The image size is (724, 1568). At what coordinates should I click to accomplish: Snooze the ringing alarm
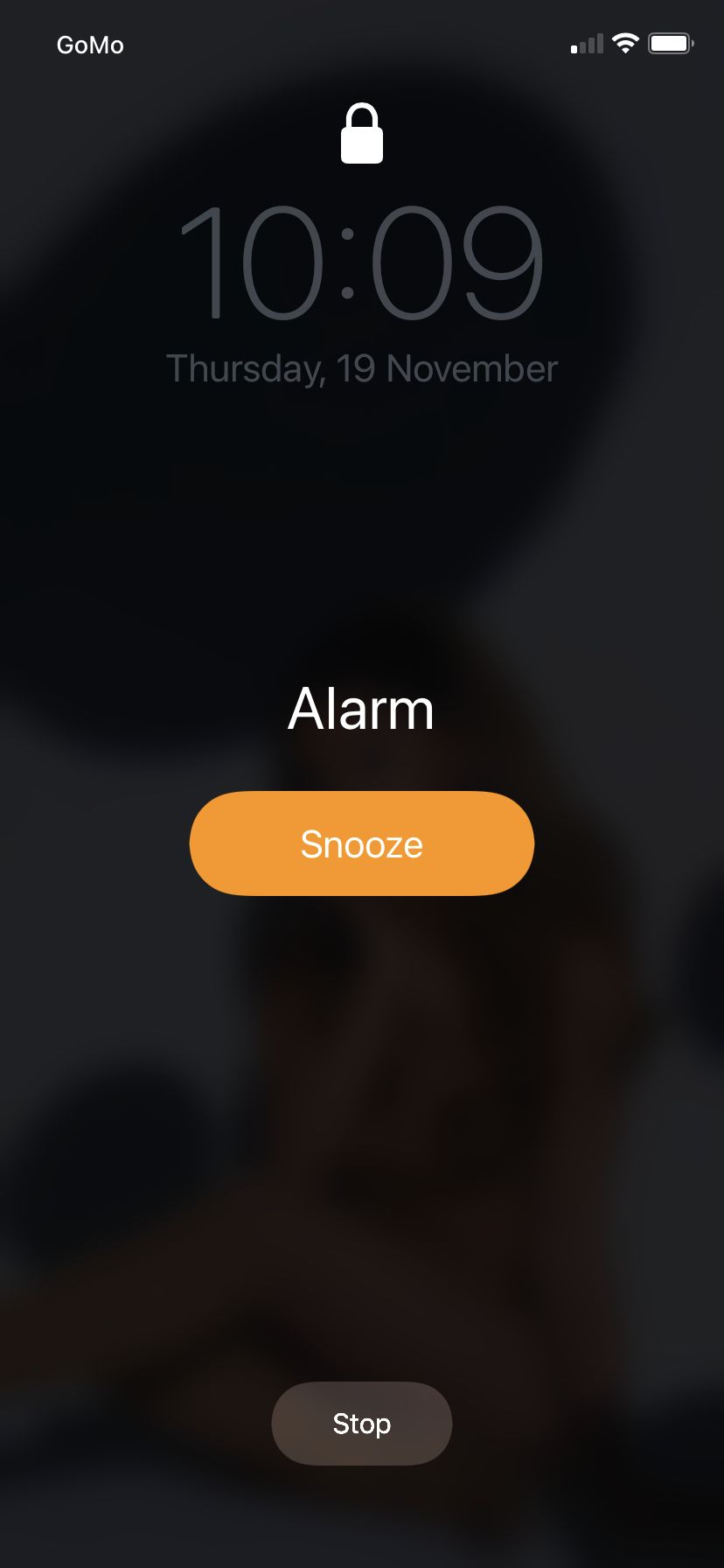tap(361, 843)
